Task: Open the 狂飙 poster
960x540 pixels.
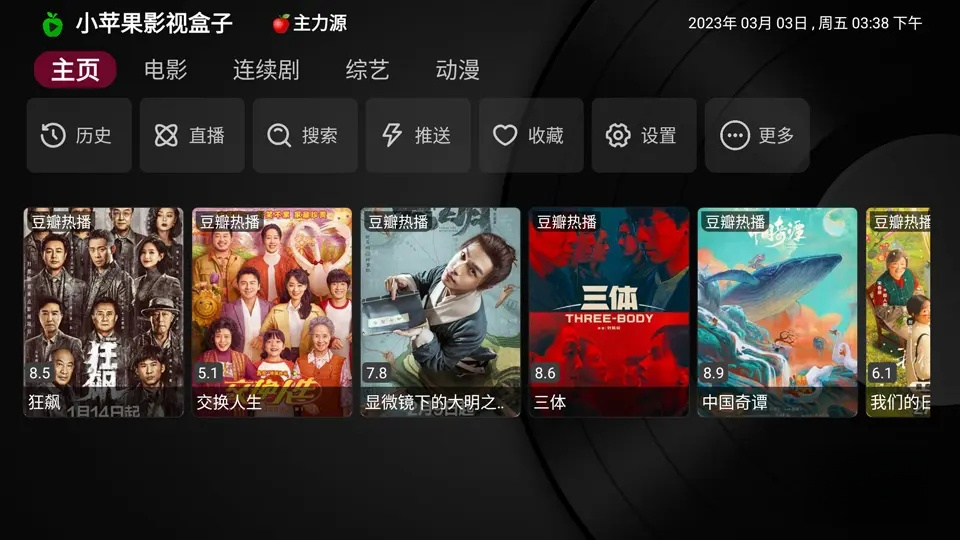Action: point(104,312)
